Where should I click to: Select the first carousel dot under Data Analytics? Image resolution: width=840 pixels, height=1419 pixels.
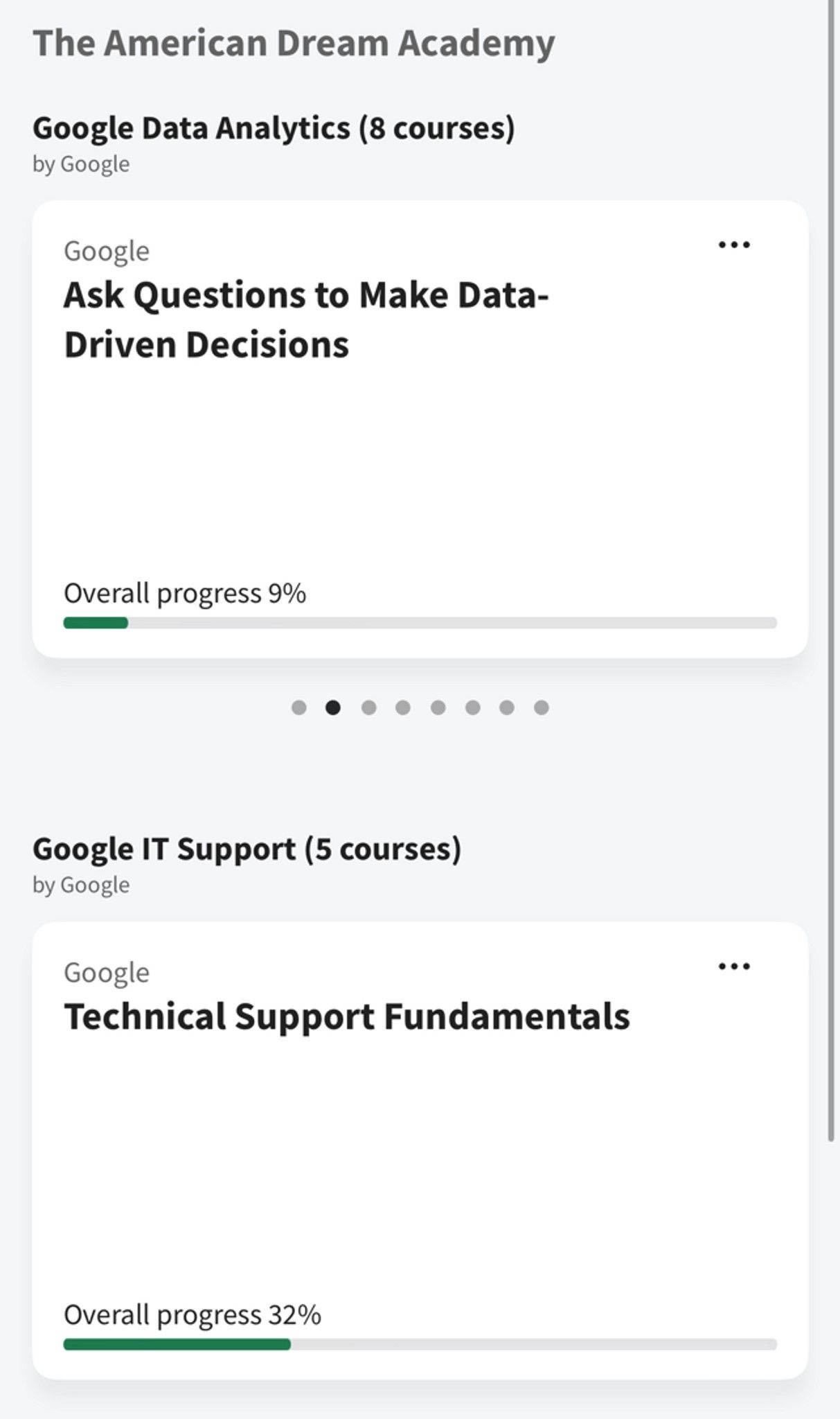[300, 707]
